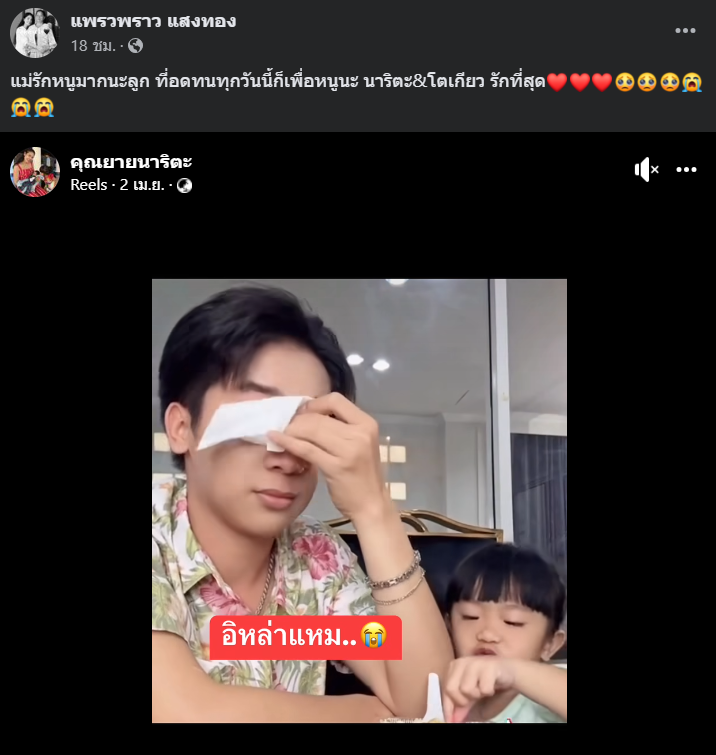
Task: Open the profile name แพรวพราว แสงทอง
Action: tap(153, 21)
